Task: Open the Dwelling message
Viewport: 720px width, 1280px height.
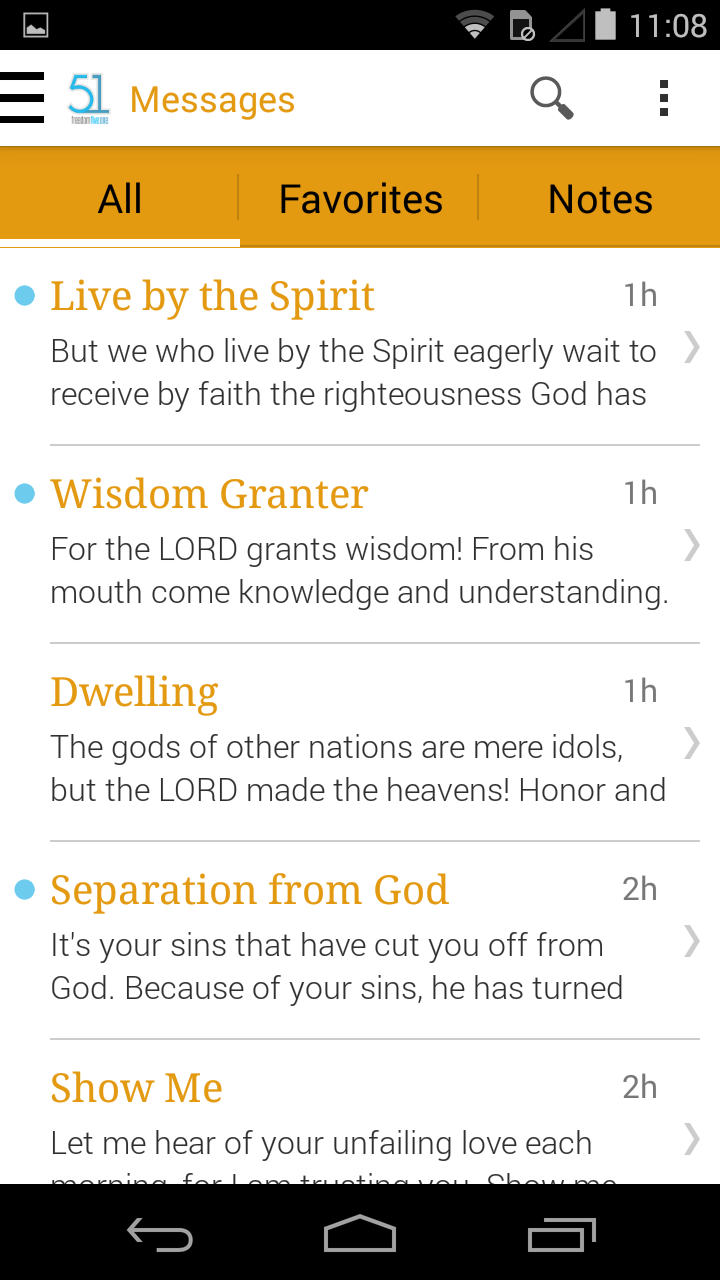Action: pyautogui.click(x=360, y=741)
